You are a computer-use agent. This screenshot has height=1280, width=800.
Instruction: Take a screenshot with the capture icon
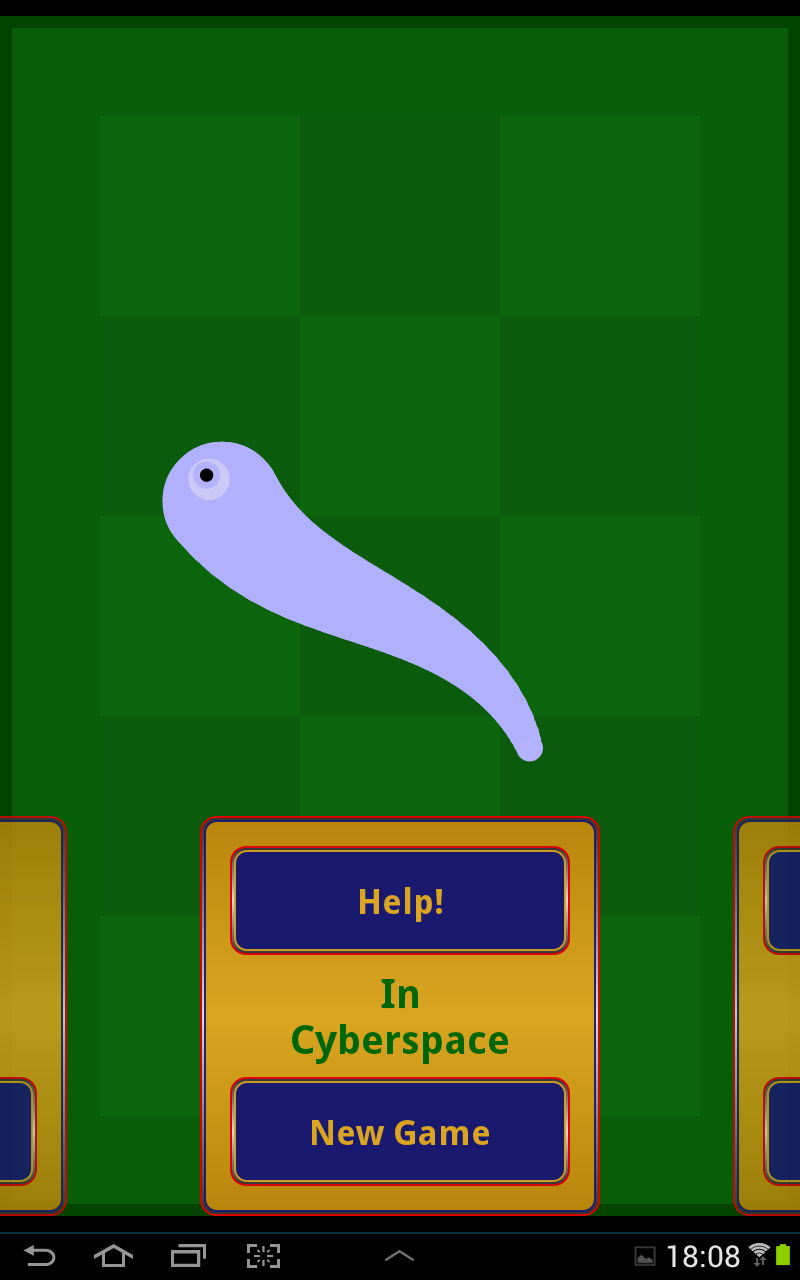click(x=263, y=1255)
